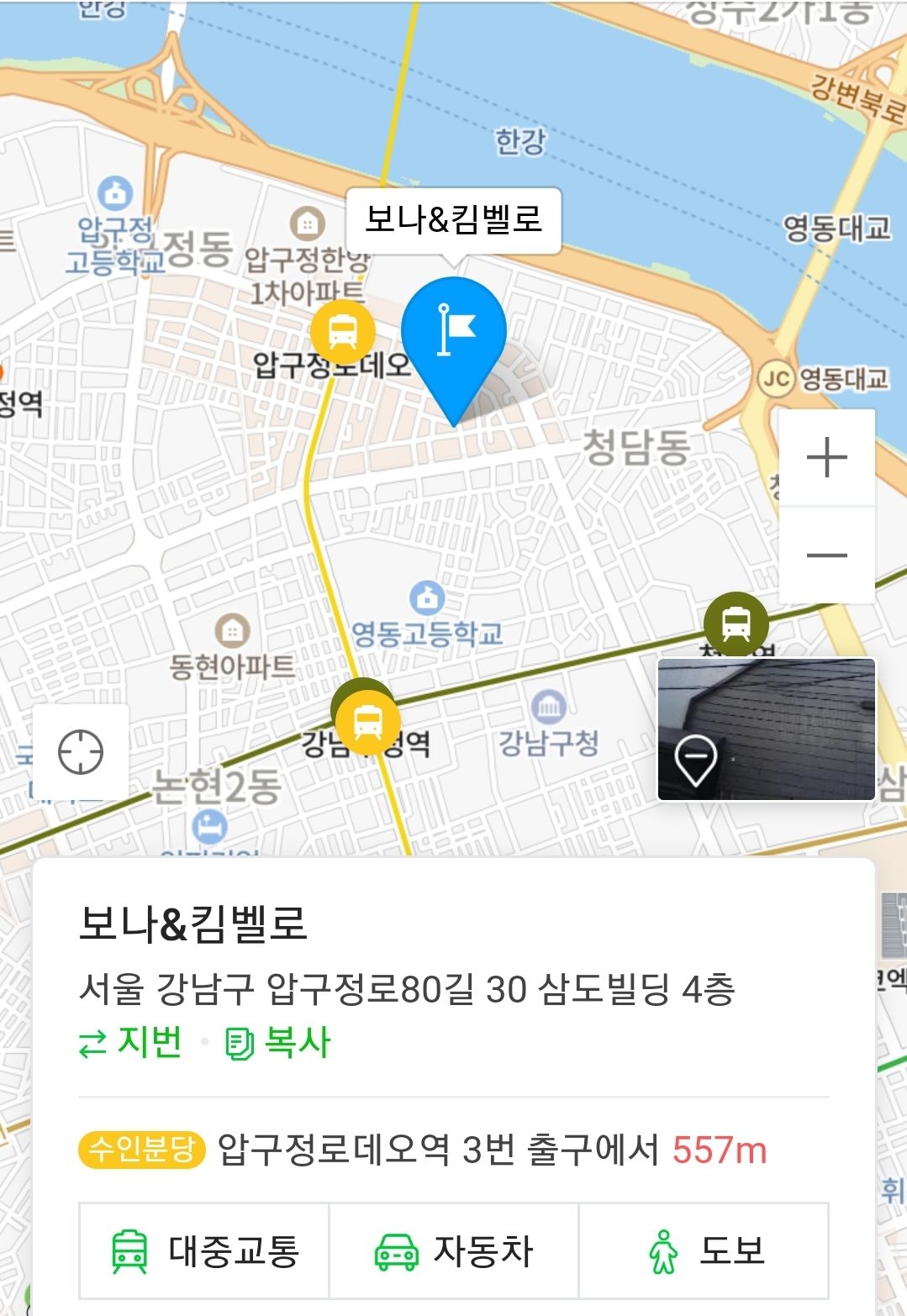
Task: Get 도보 walking directions
Action: pos(704,1250)
